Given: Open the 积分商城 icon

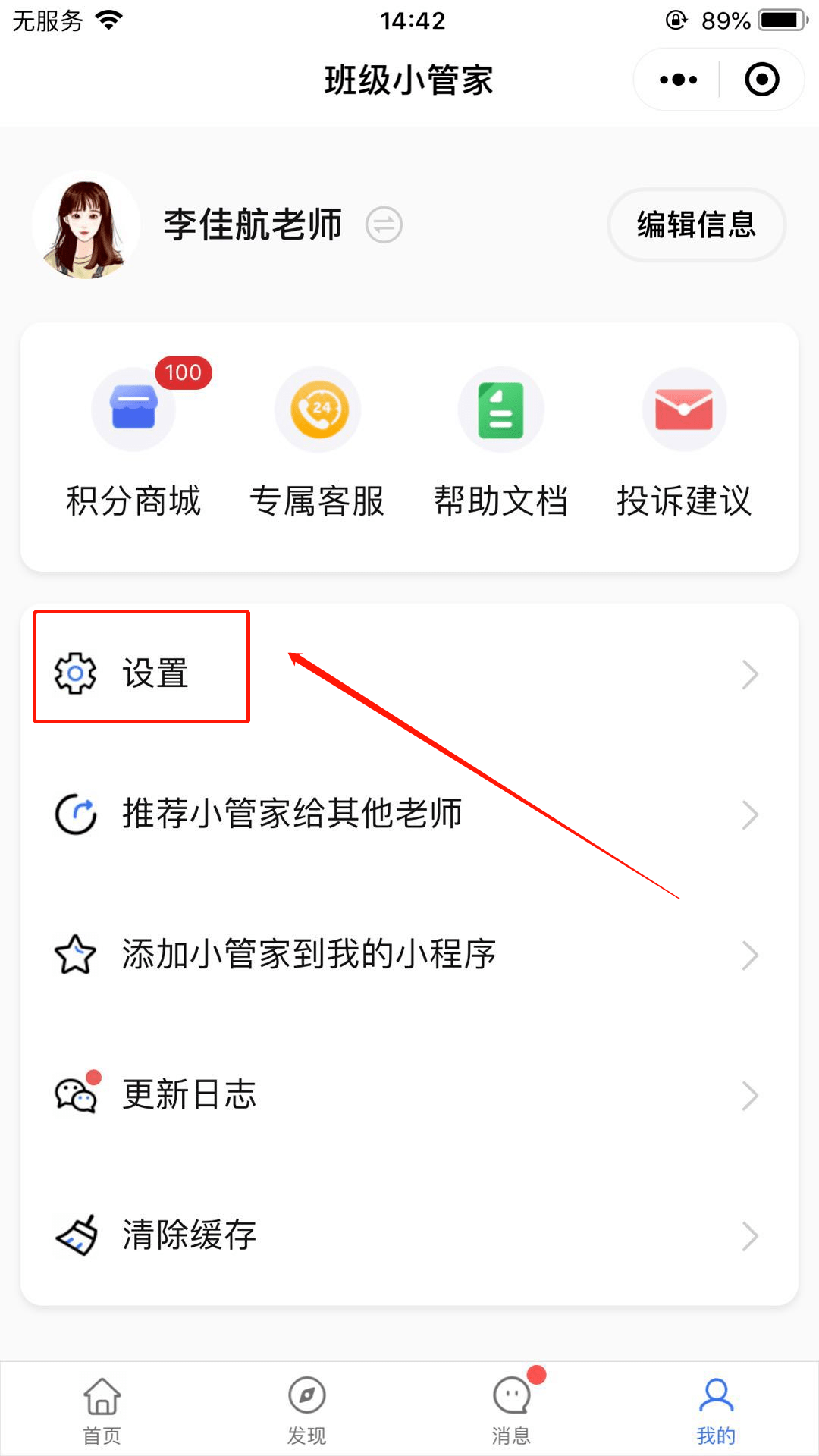Looking at the screenshot, I should [x=133, y=409].
